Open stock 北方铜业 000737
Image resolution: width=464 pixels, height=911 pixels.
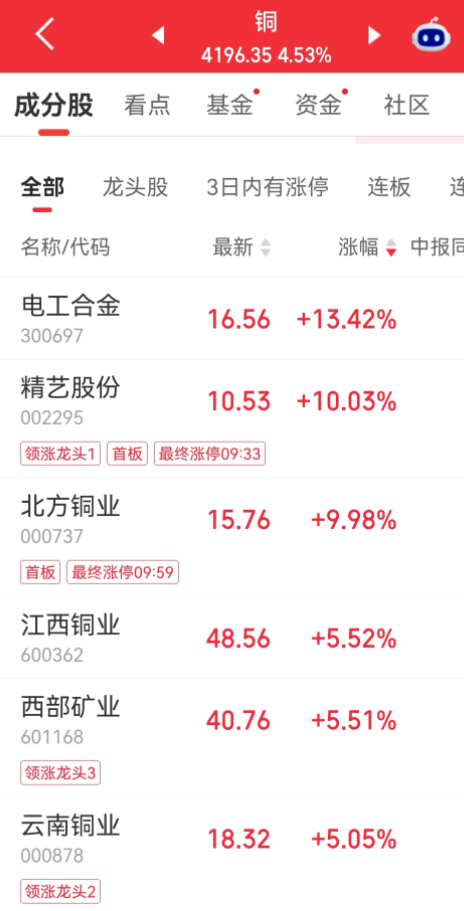232,537
